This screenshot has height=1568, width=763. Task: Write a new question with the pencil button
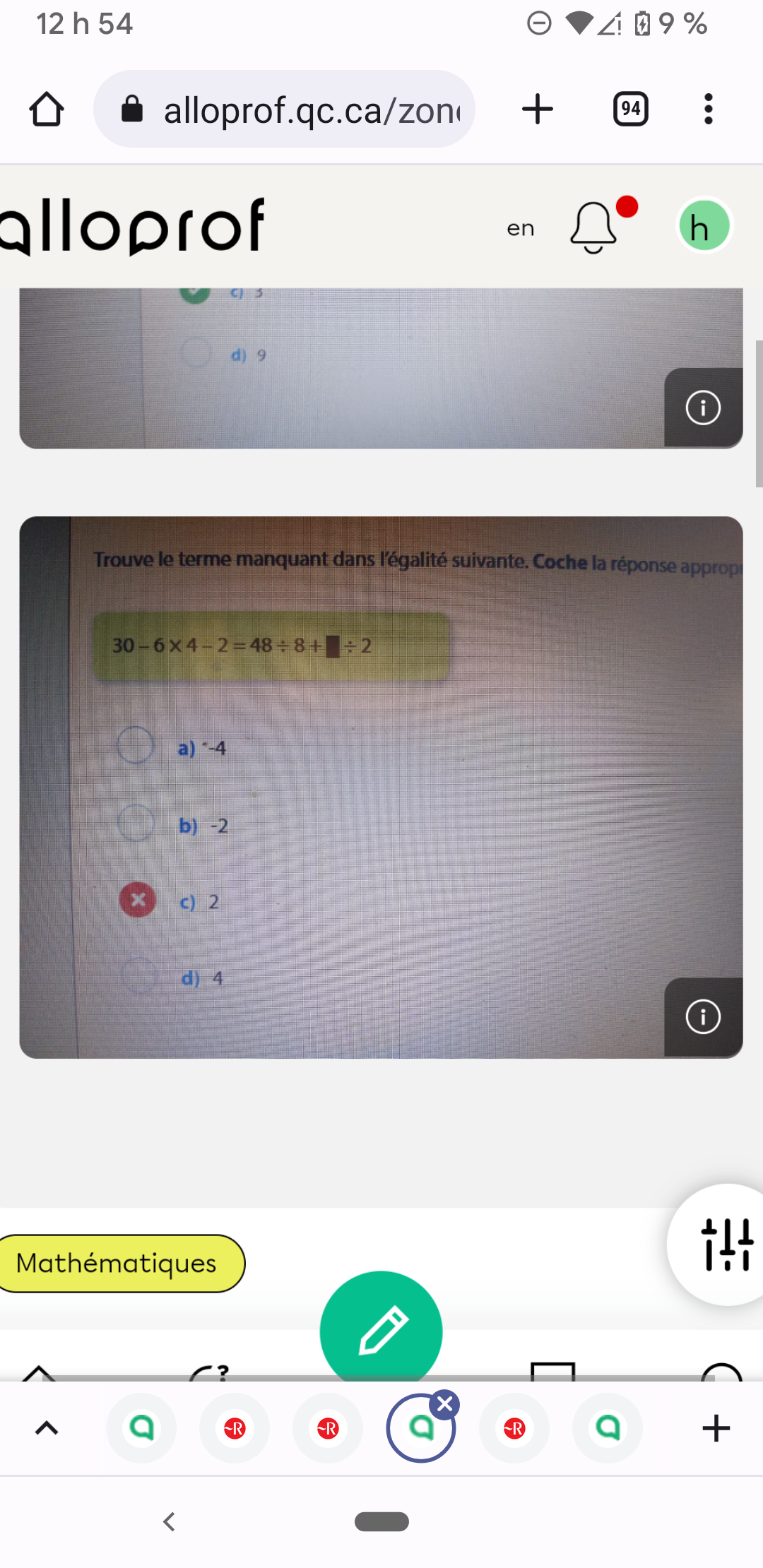[x=381, y=1331]
